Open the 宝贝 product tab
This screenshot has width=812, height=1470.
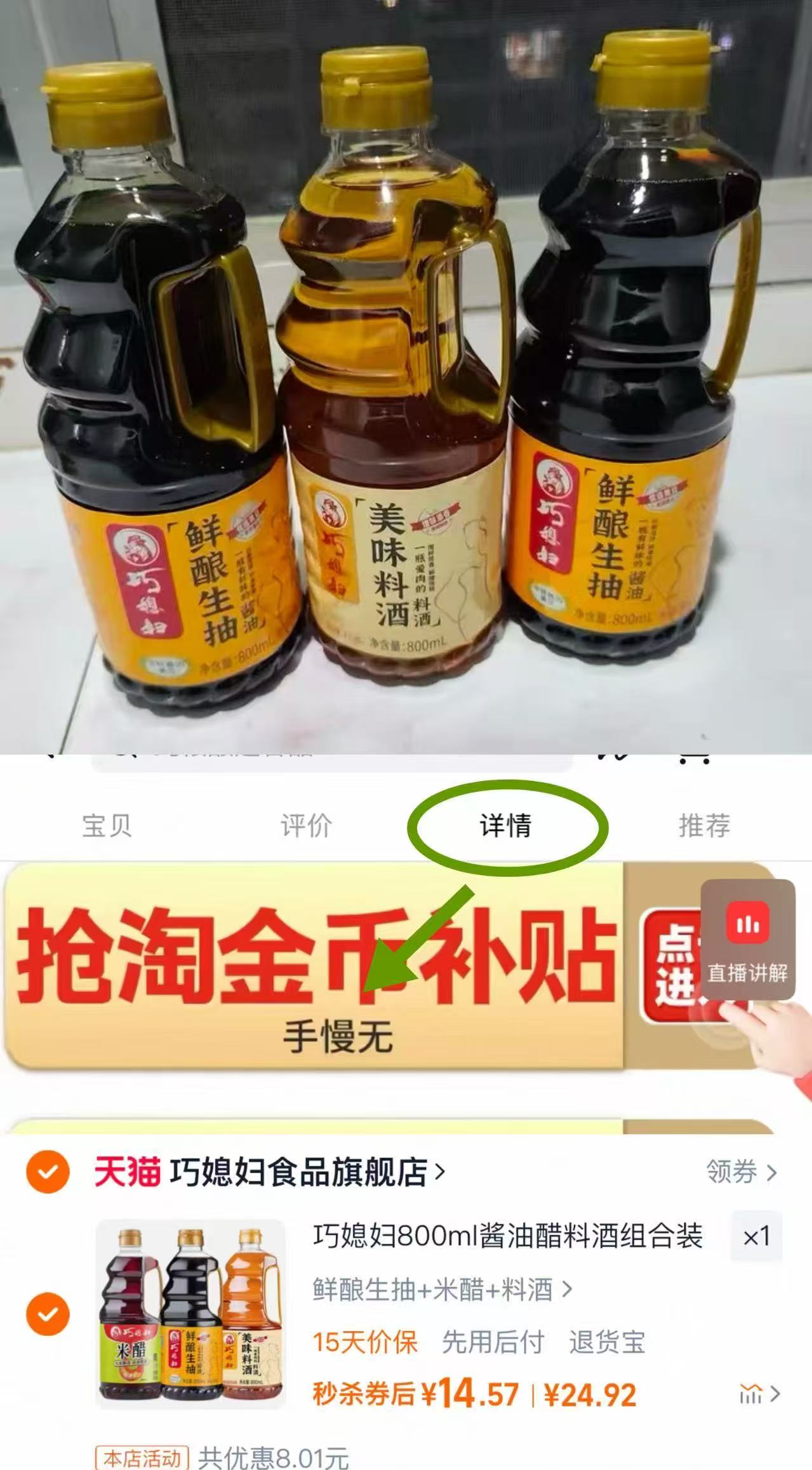107,825
